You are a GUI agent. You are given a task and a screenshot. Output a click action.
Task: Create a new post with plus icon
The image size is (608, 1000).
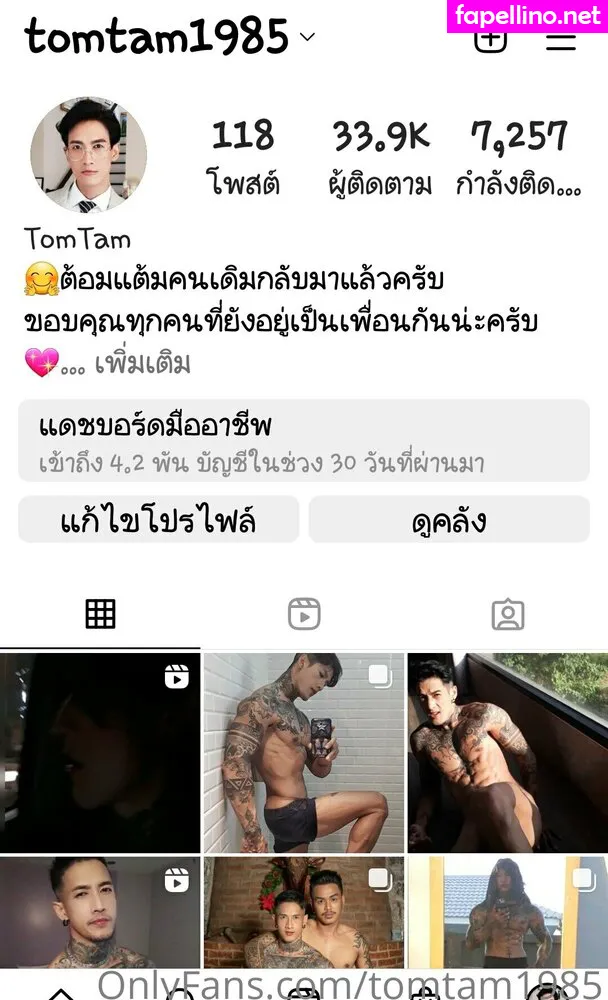490,38
